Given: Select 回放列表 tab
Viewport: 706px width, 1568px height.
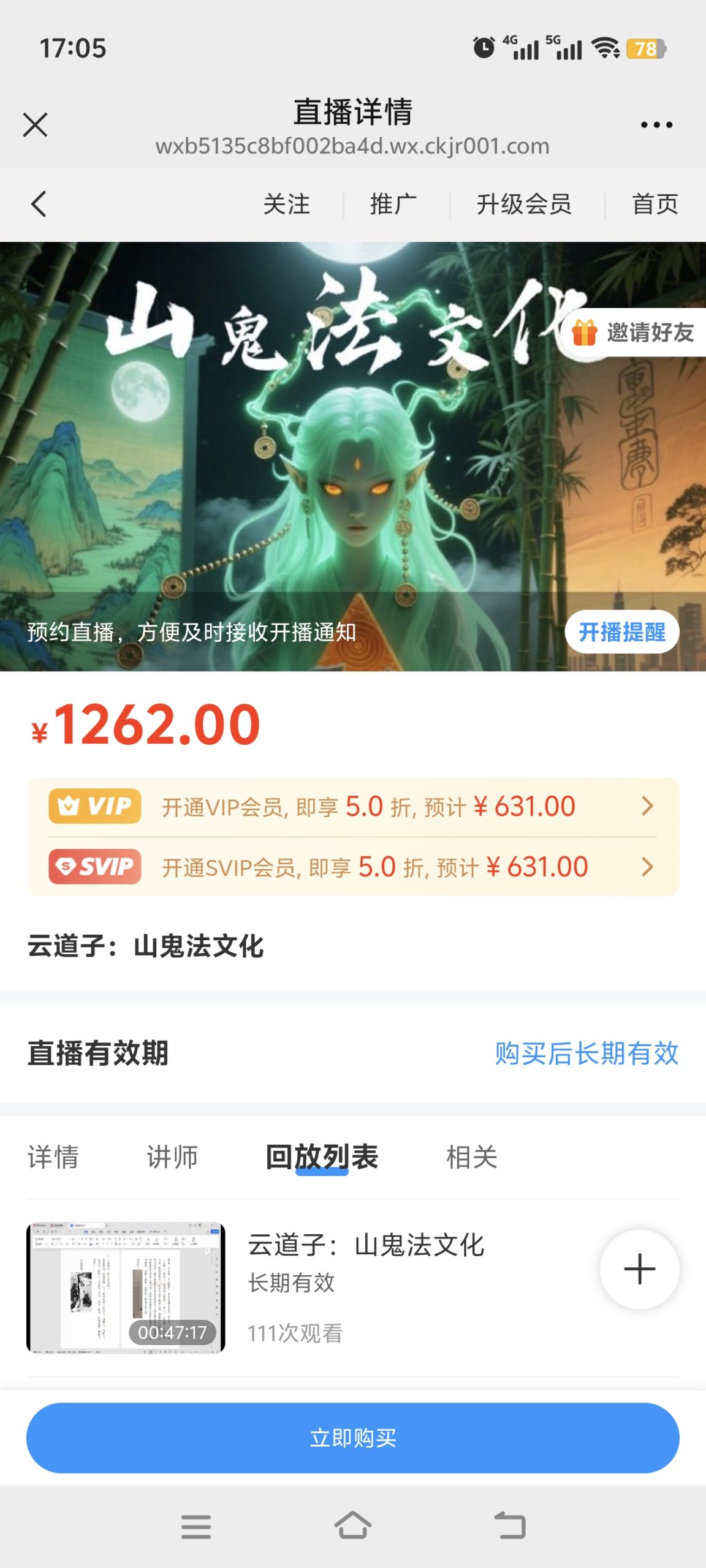Looking at the screenshot, I should pos(322,1157).
